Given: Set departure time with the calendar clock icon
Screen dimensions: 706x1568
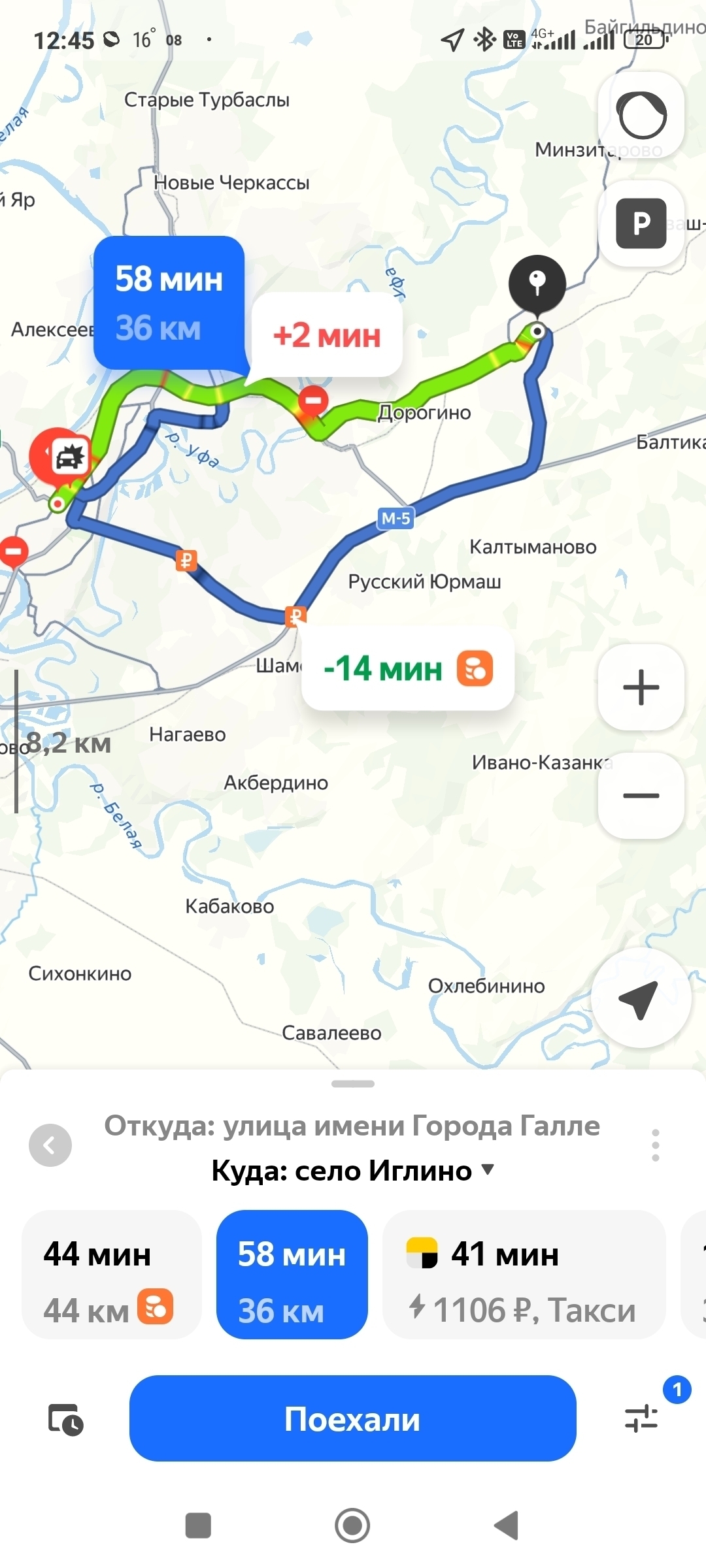Looking at the screenshot, I should pyautogui.click(x=65, y=1419).
